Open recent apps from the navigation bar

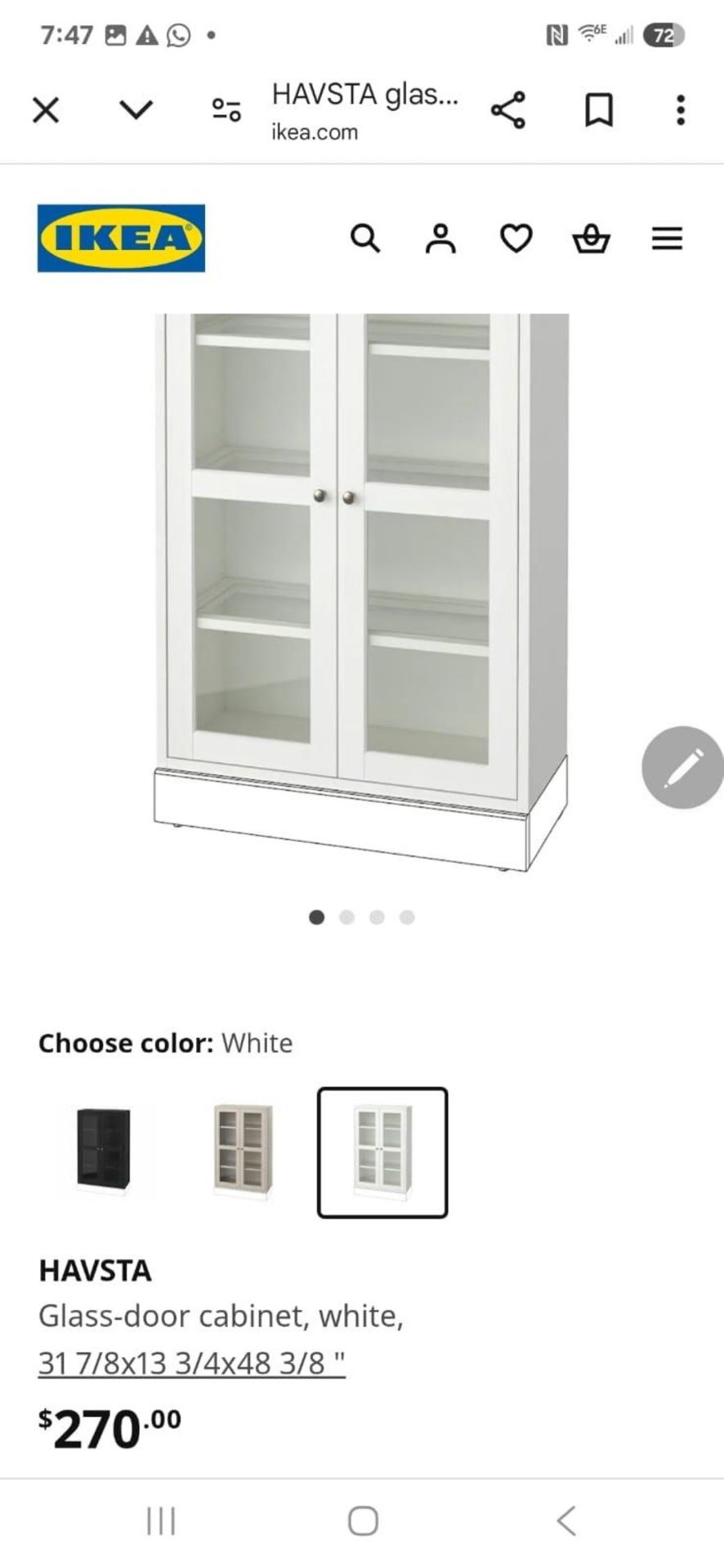[160, 1521]
